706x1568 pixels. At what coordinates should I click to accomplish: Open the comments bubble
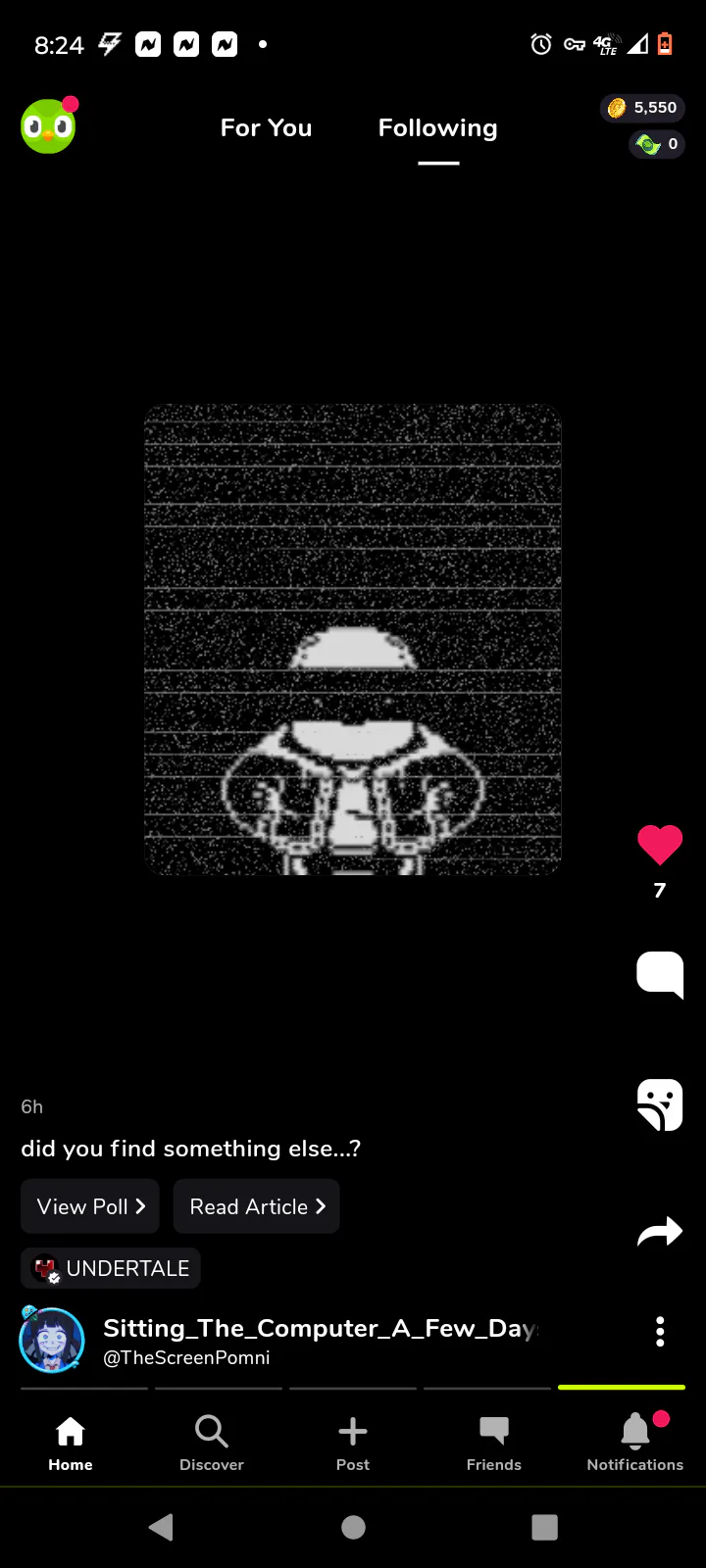tap(659, 974)
